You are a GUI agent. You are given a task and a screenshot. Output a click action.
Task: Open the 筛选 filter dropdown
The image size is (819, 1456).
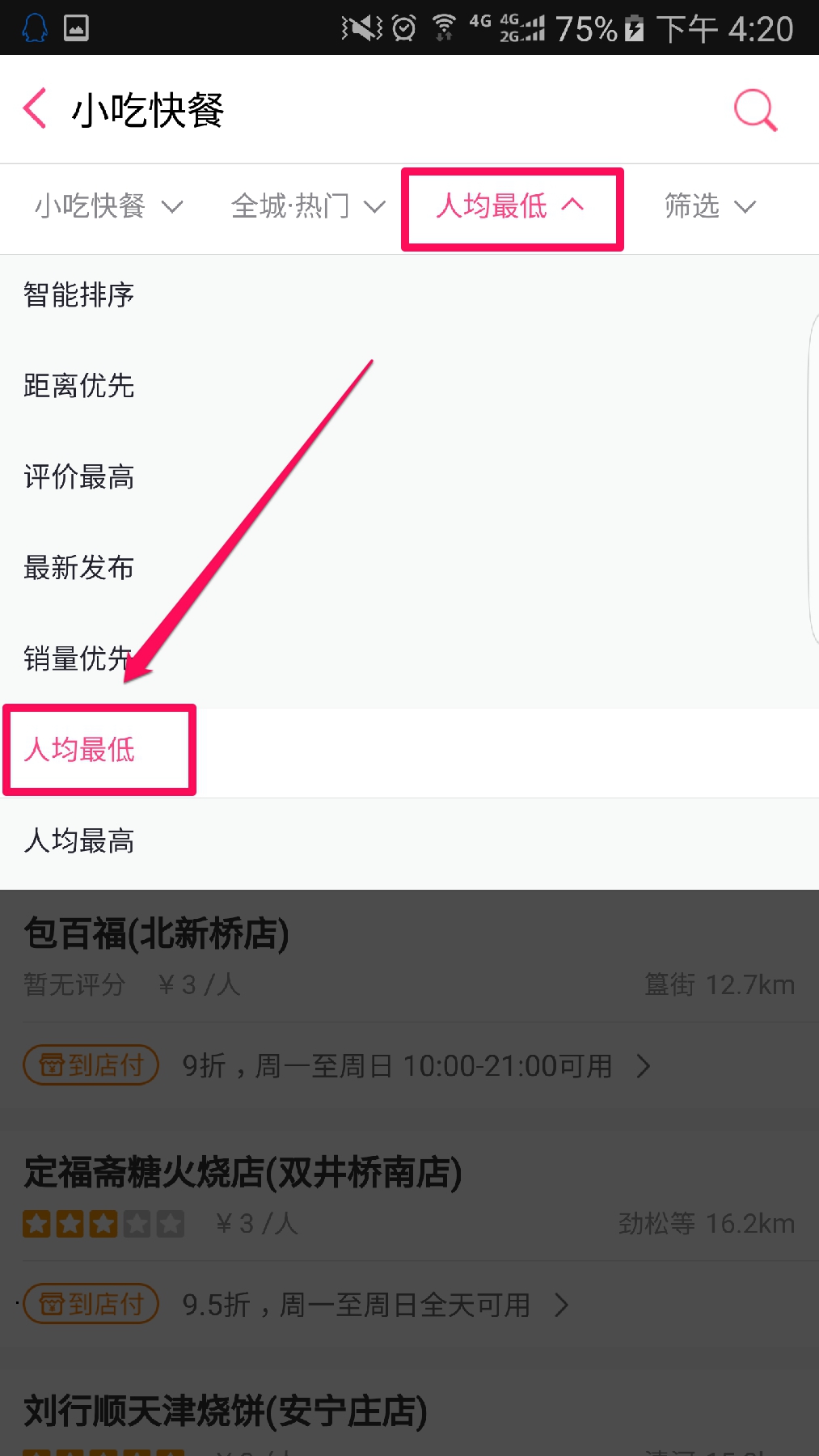pyautogui.click(x=710, y=207)
